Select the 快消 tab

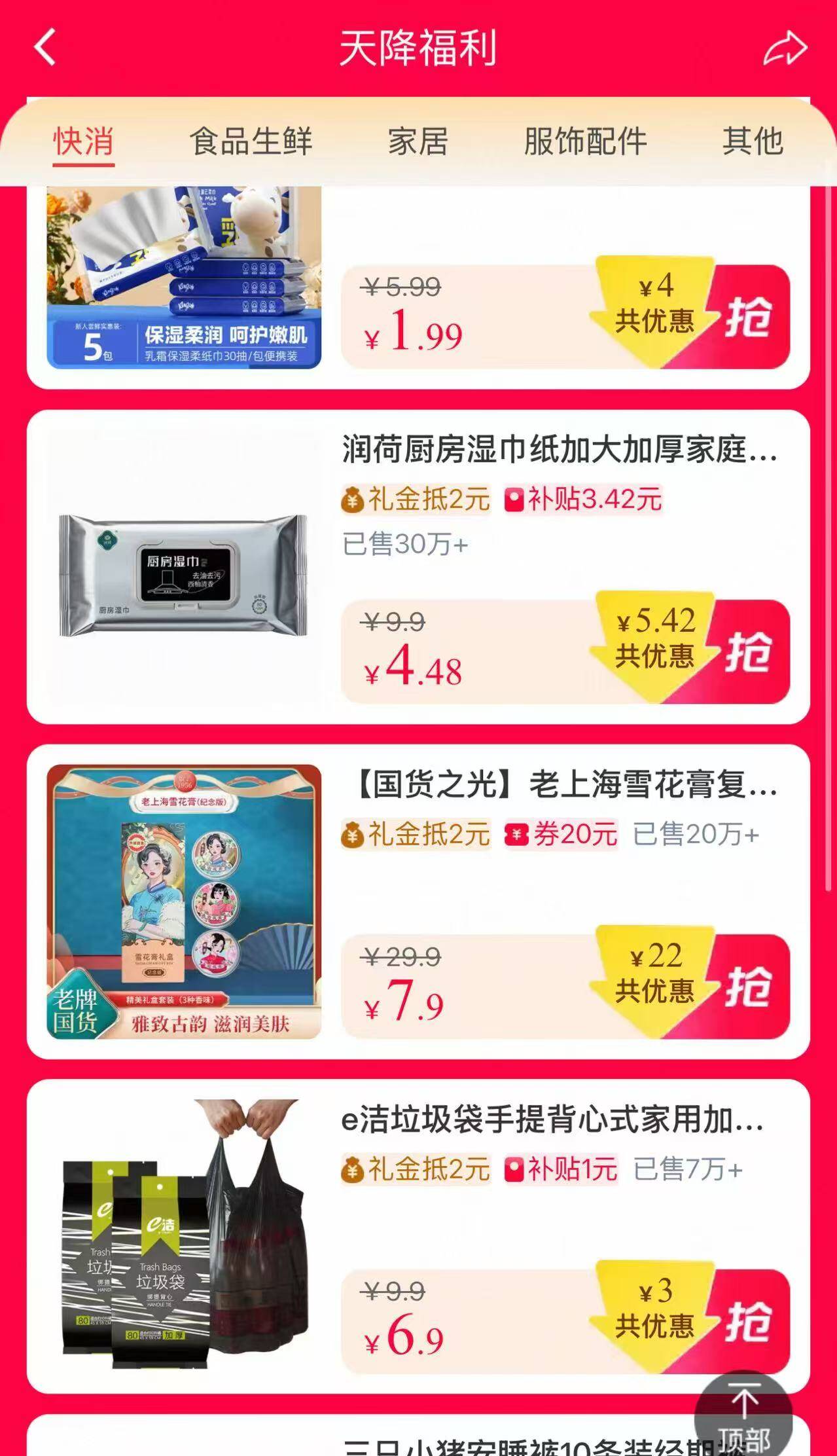[x=84, y=141]
